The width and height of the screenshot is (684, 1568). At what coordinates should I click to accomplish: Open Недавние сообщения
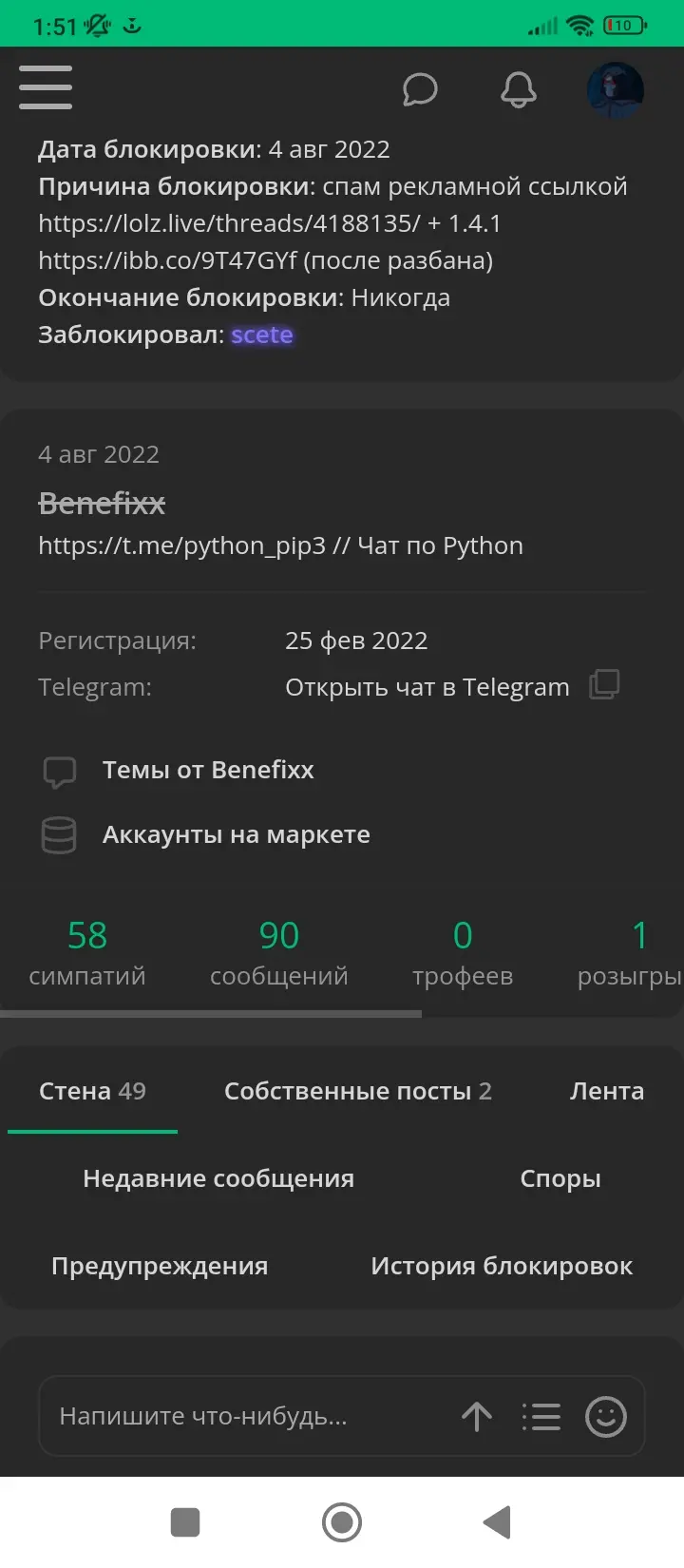(x=218, y=1178)
